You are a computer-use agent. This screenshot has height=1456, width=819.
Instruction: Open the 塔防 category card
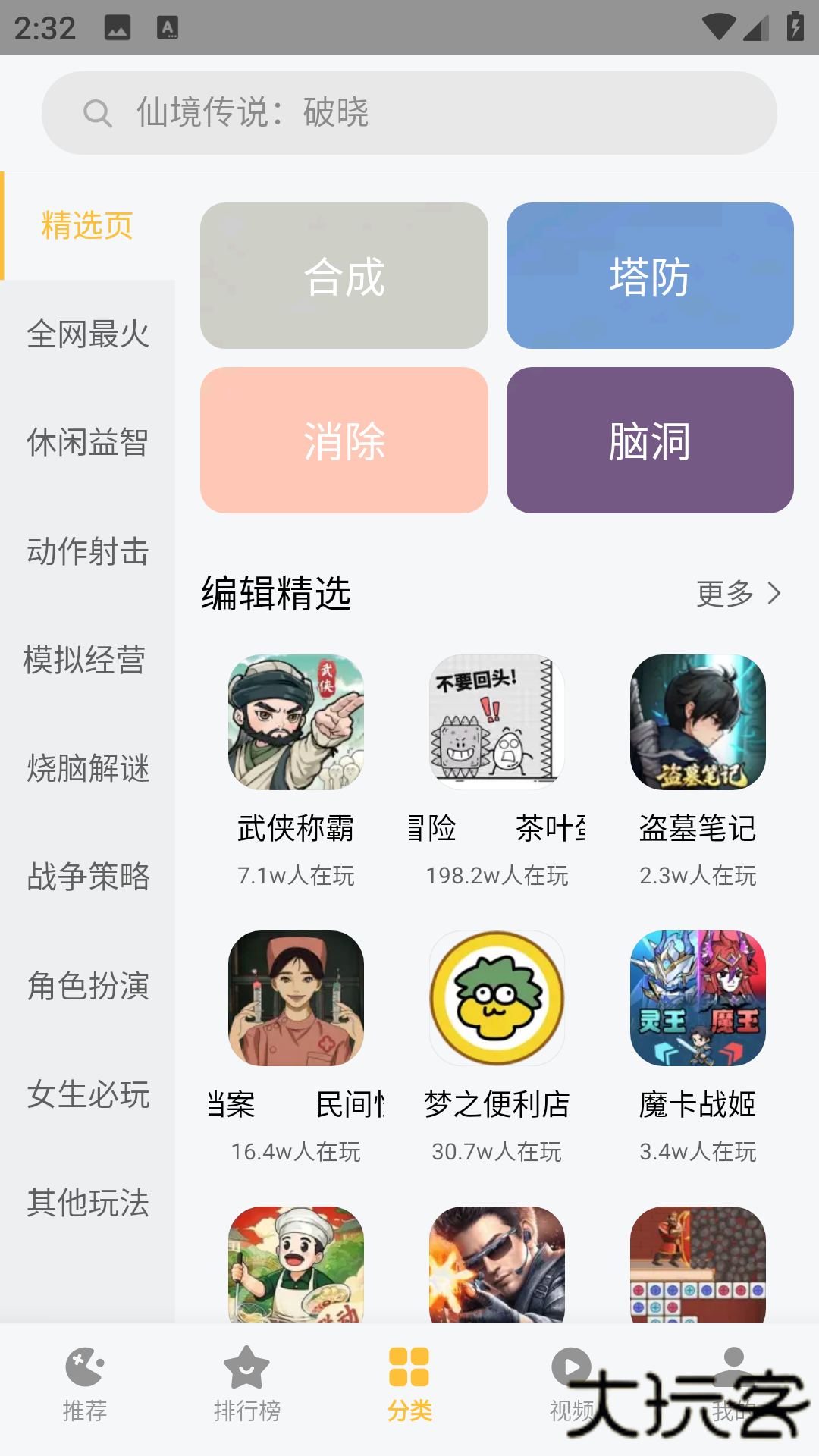(650, 275)
